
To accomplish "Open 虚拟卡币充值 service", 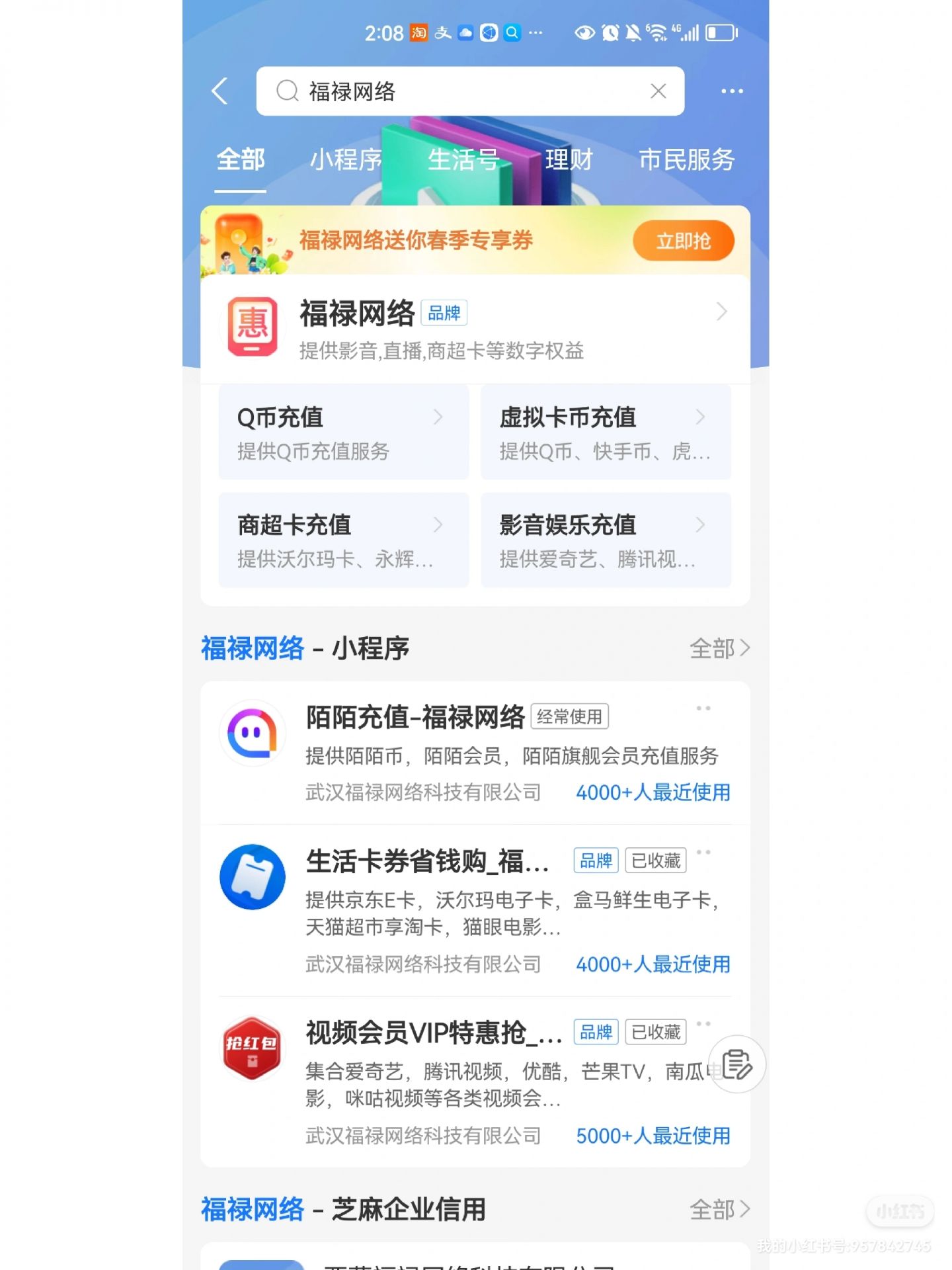I will click(x=606, y=433).
